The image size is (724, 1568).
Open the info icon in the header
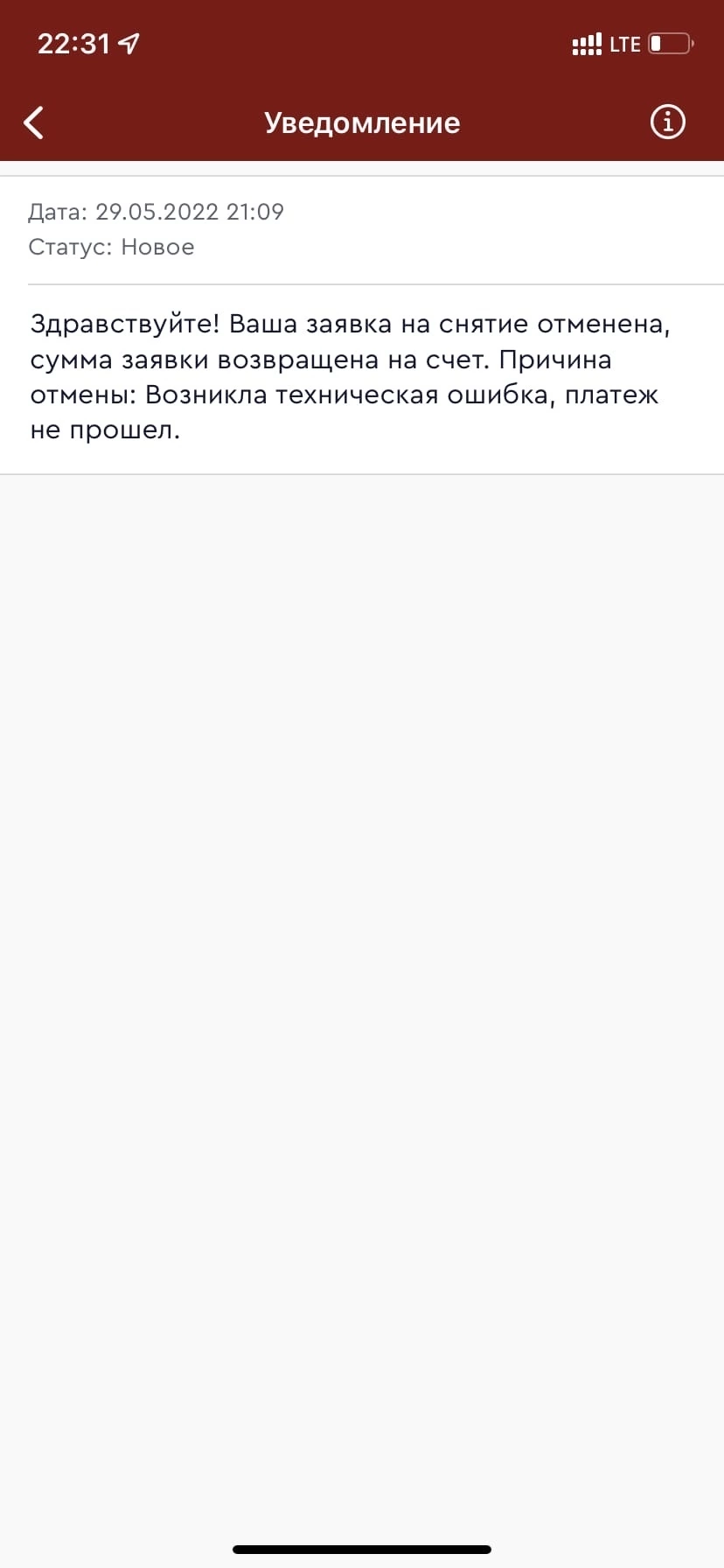(x=668, y=122)
